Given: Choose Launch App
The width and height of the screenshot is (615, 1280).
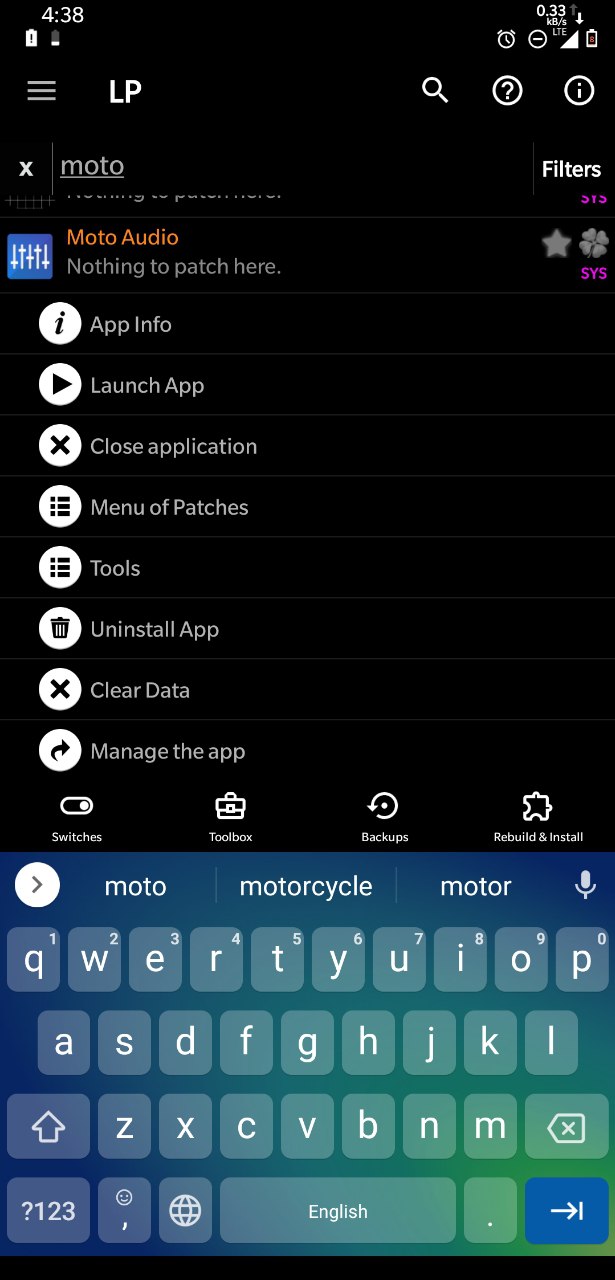Looking at the screenshot, I should (x=307, y=385).
